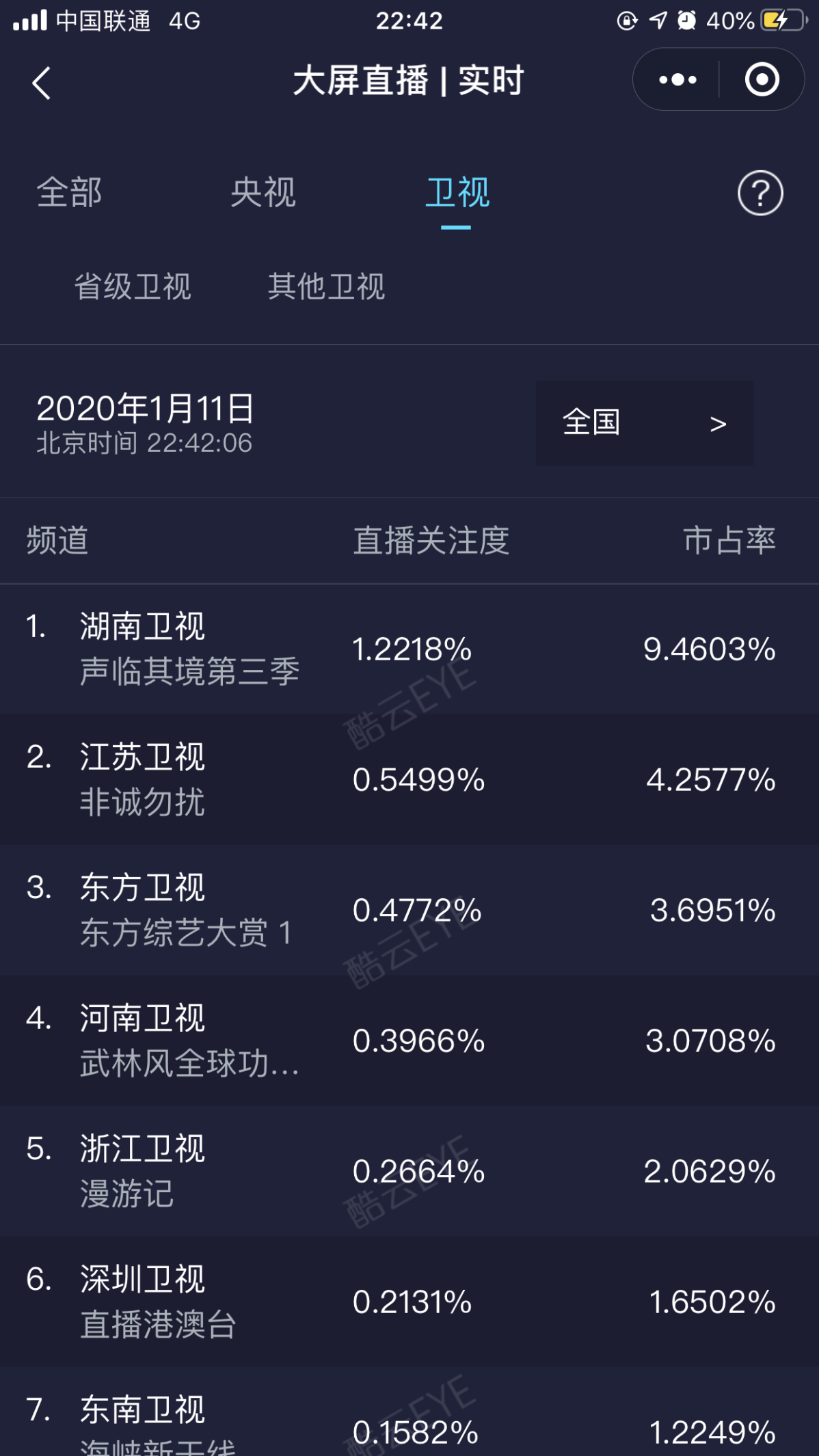
Task: Open the 东方卫视 channel row
Action: click(x=409, y=911)
